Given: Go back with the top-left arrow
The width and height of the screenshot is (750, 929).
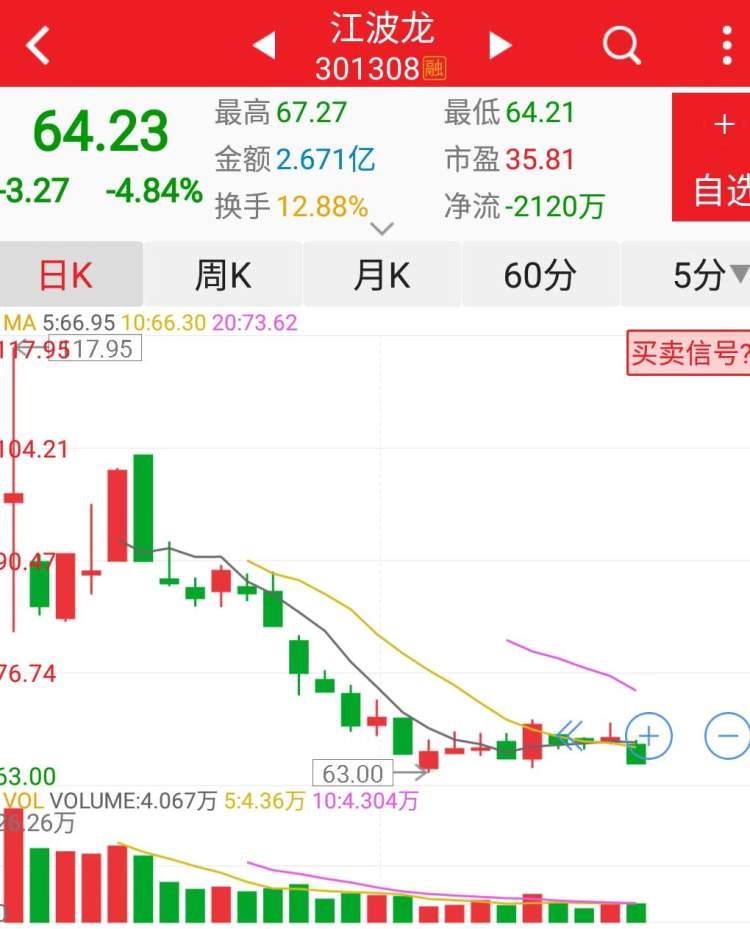Looking at the screenshot, I should [38, 45].
